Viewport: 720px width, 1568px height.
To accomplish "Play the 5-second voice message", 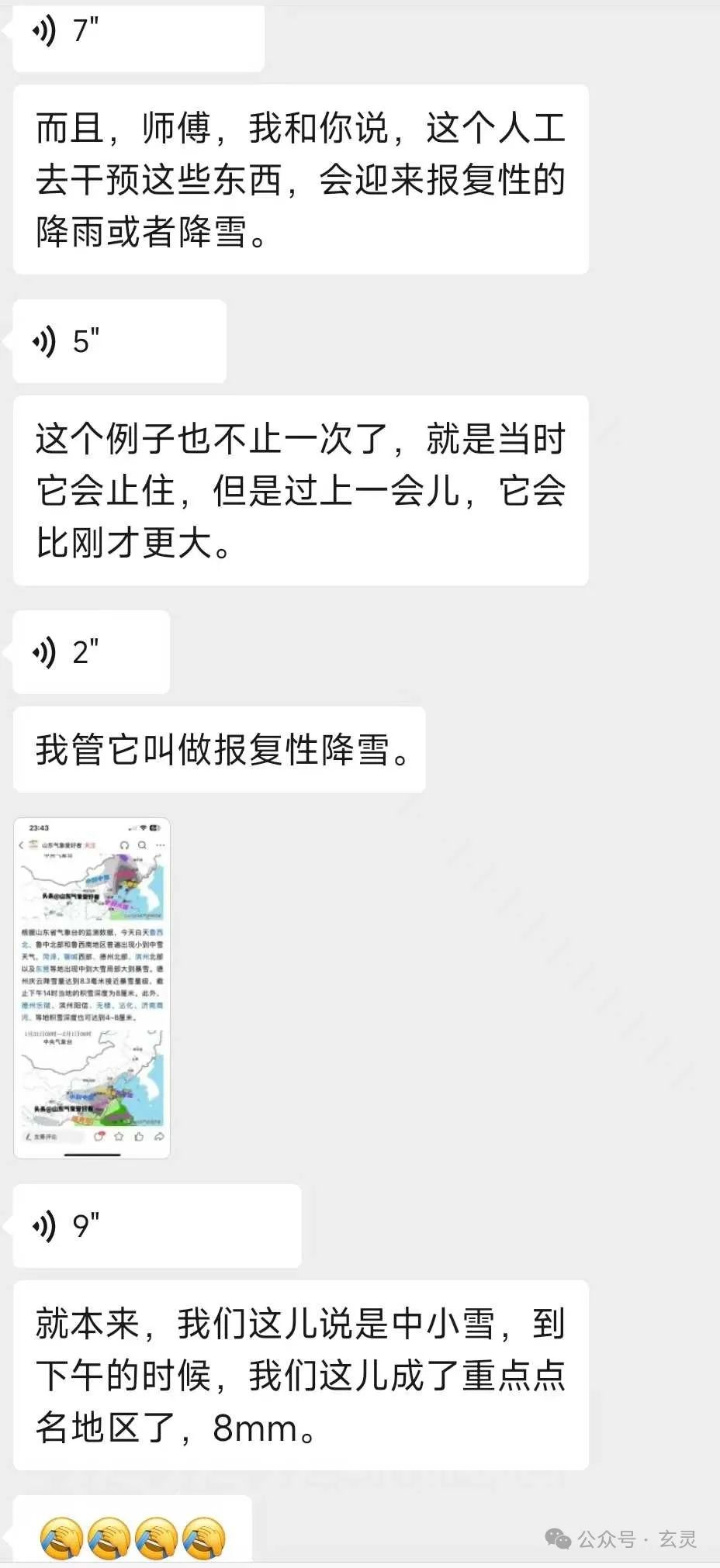I will pos(119,341).
